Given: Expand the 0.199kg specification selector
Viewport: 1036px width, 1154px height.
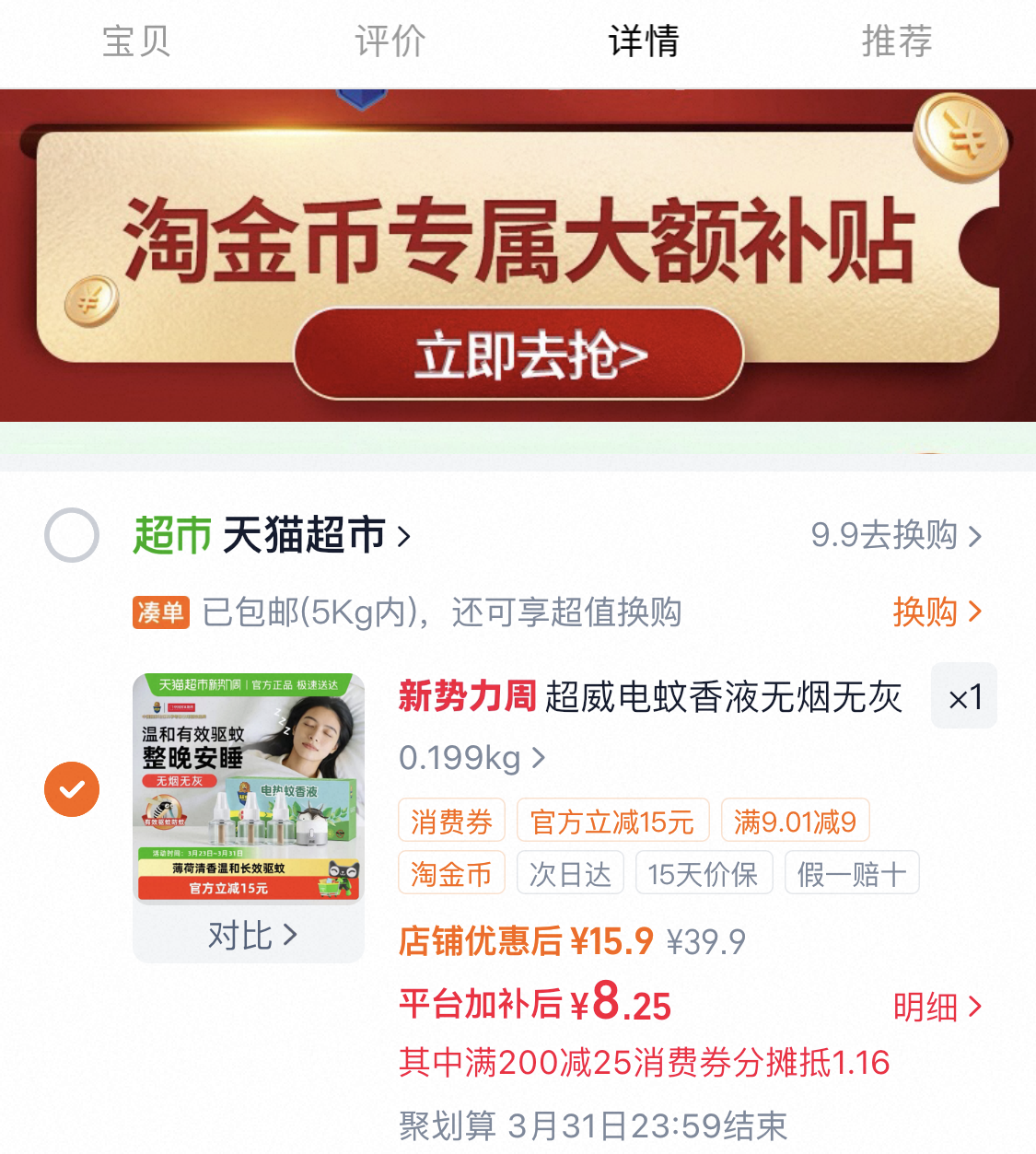Looking at the screenshot, I should [x=472, y=758].
